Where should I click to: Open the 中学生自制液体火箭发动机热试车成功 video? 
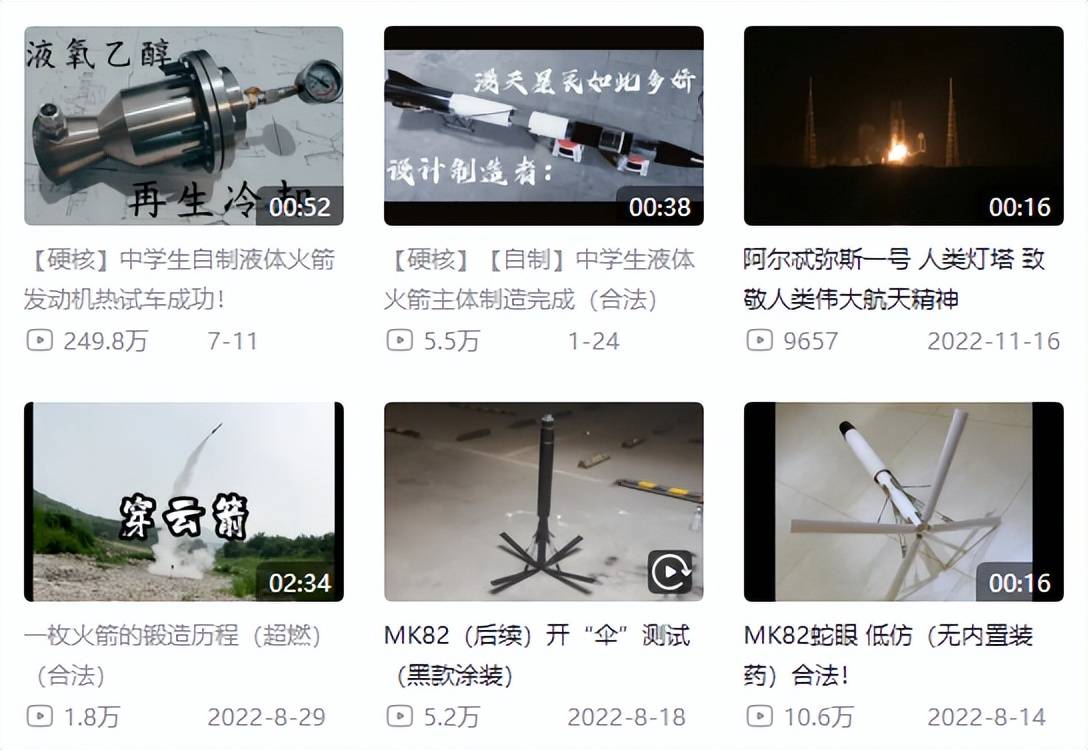183,126
